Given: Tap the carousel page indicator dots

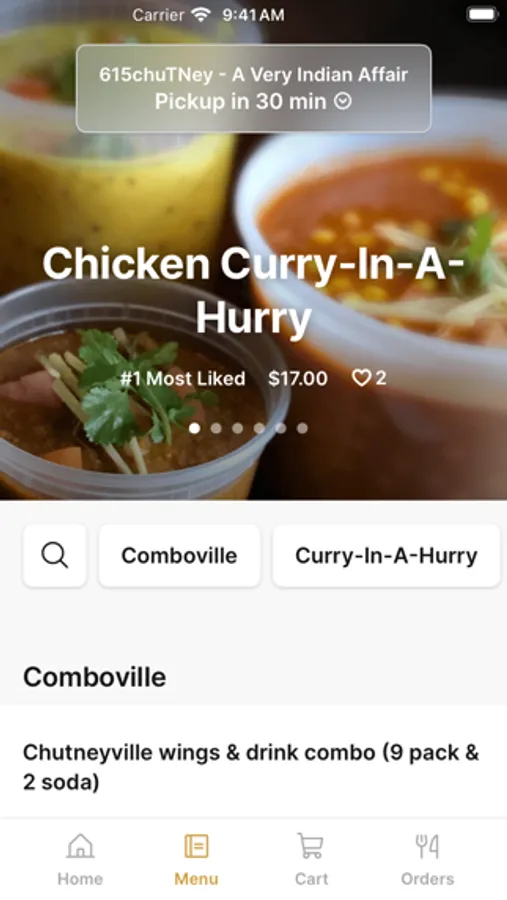Looking at the screenshot, I should coord(248,428).
